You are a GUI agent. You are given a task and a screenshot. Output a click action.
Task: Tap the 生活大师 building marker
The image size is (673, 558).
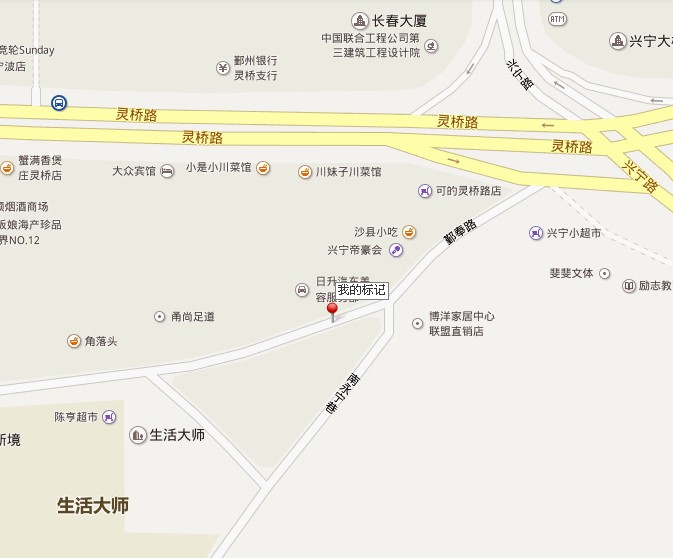(138, 435)
